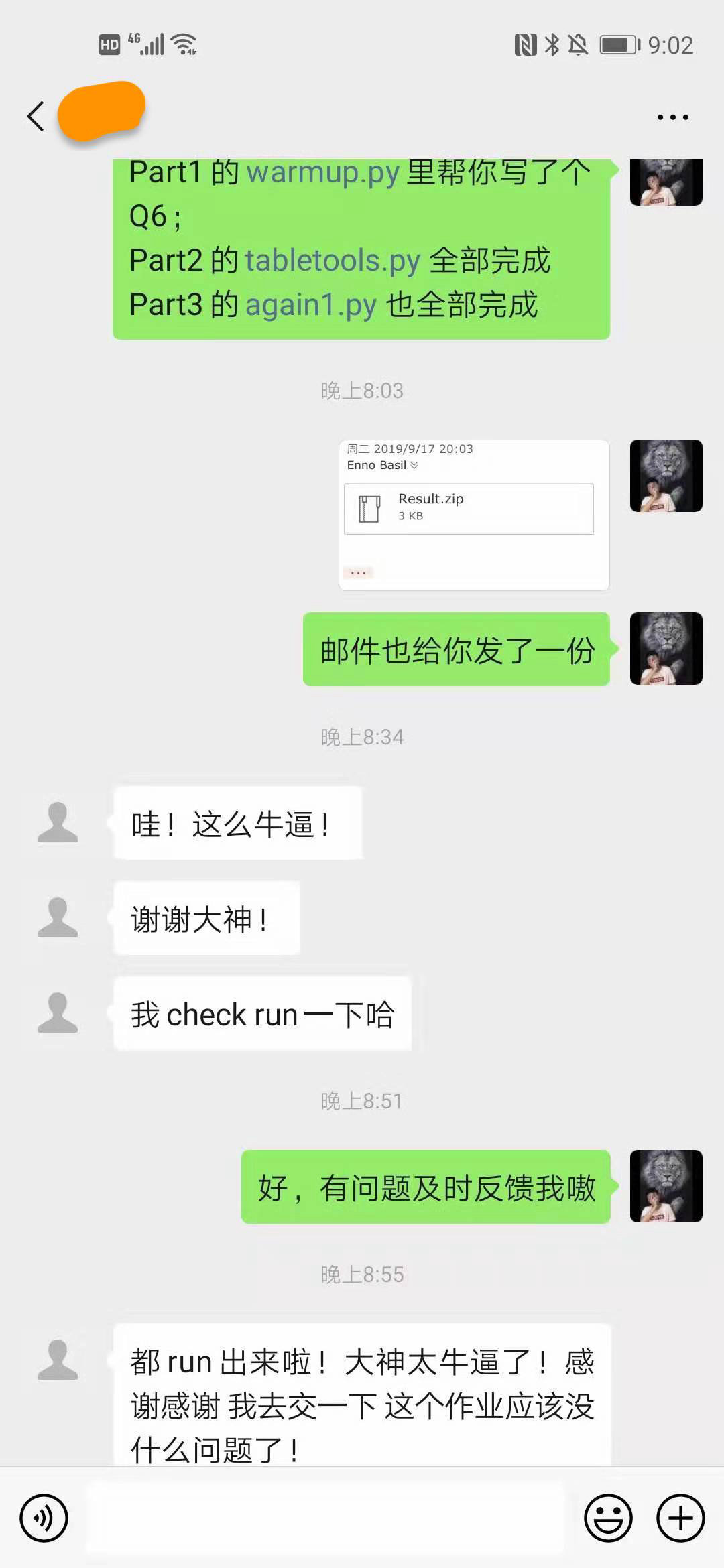Go back to the chat list

[36, 116]
